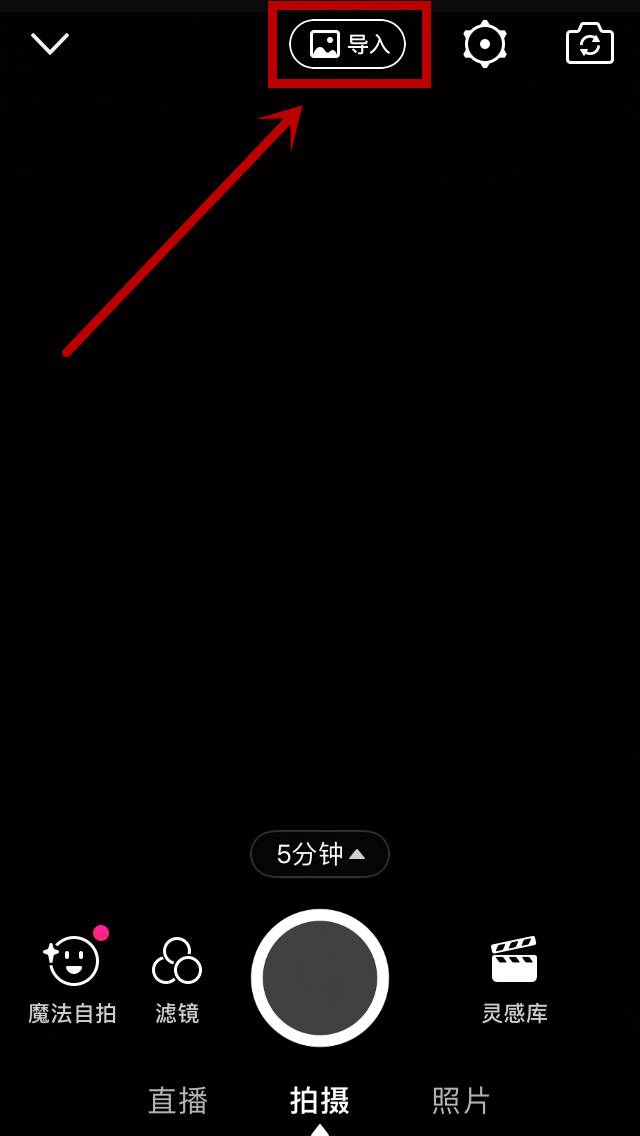The width and height of the screenshot is (640, 1136).
Task: Open the camera settings icon
Action: pyautogui.click(x=485, y=45)
